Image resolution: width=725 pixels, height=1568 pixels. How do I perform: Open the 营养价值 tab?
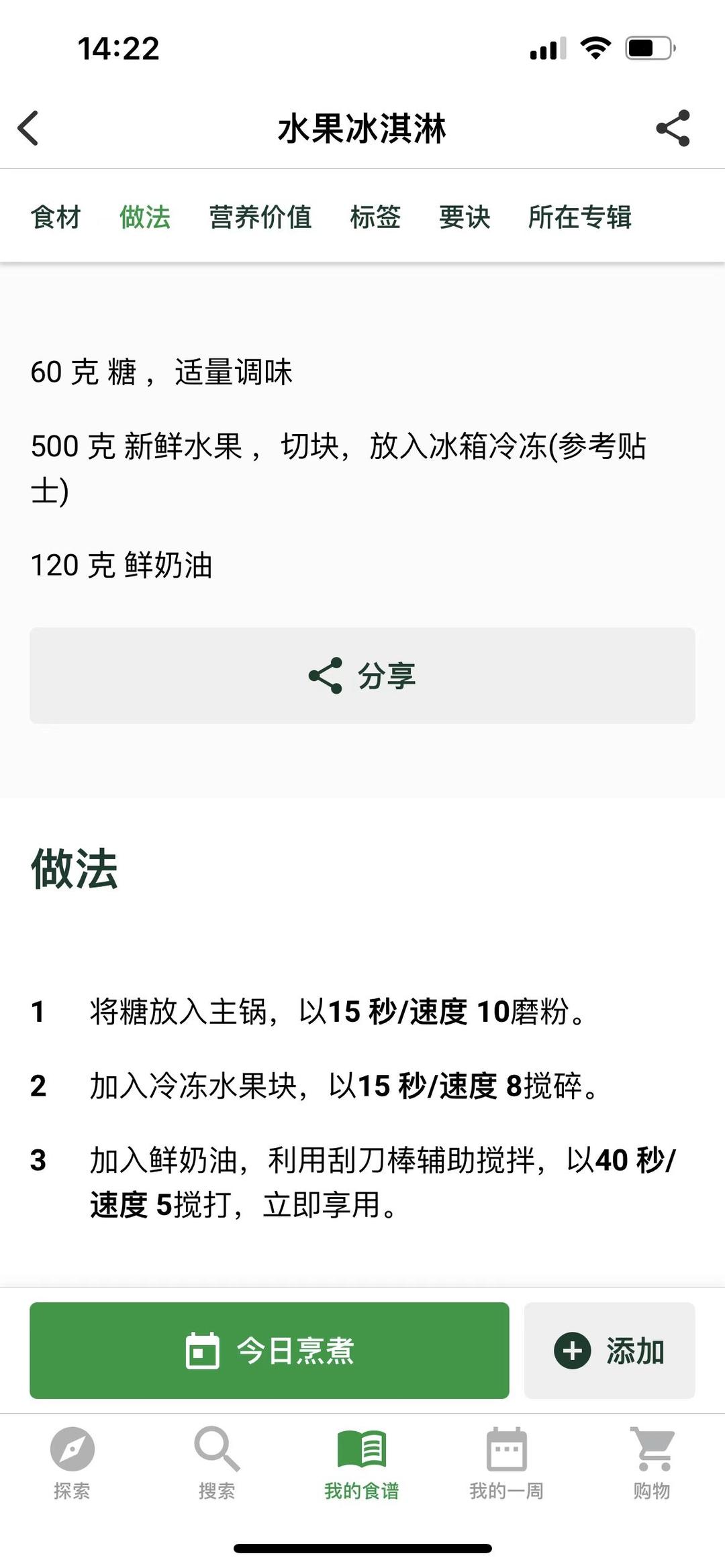260,217
